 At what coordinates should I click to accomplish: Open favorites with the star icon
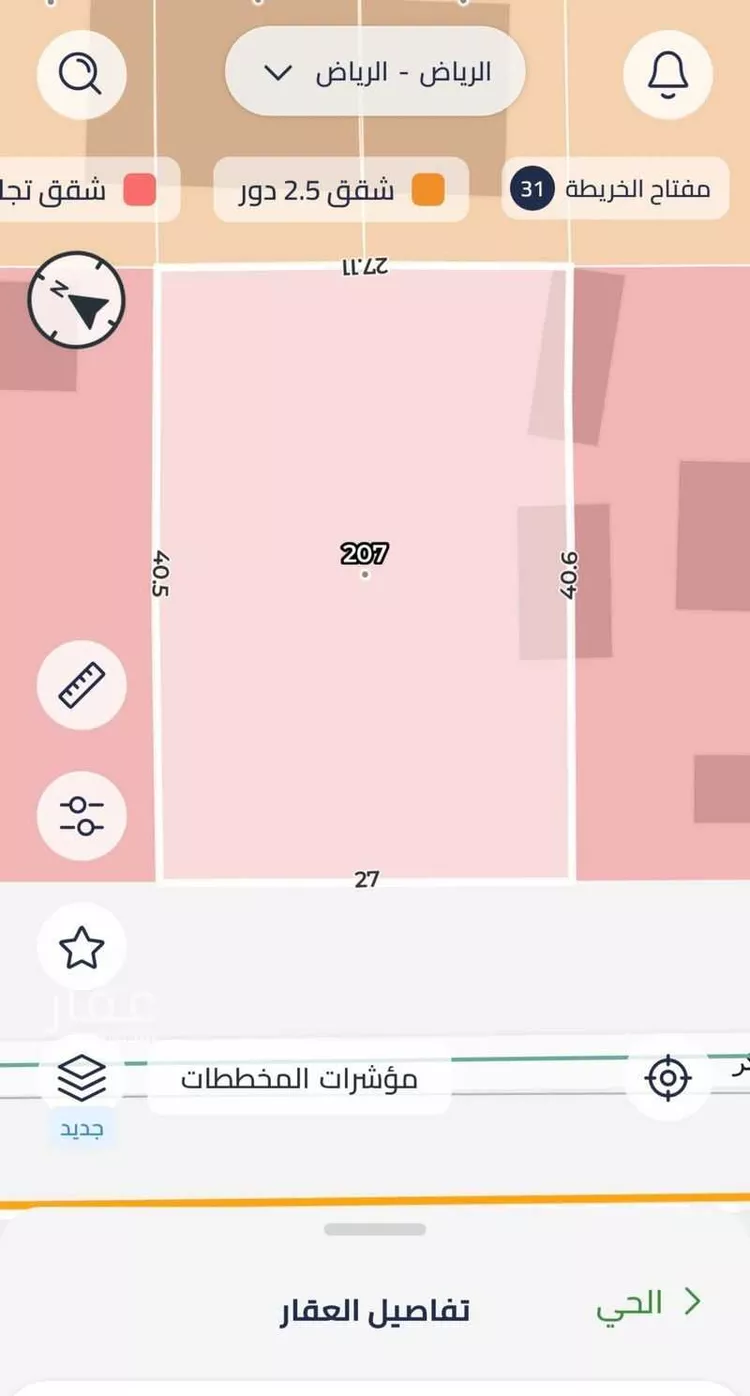(x=82, y=946)
